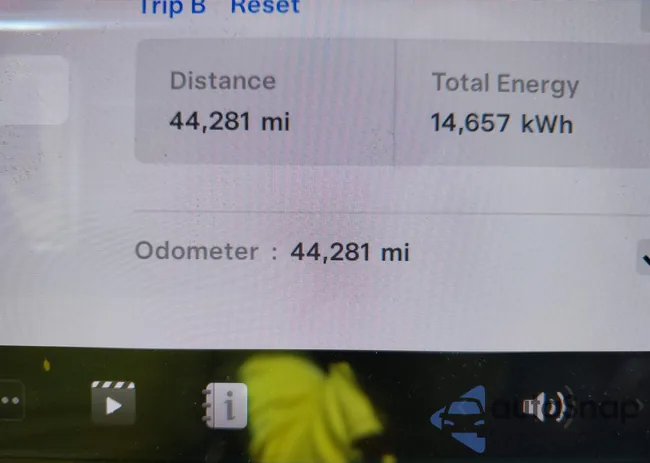Open the owner's manual icon
This screenshot has height=463, width=650.
(x=226, y=405)
